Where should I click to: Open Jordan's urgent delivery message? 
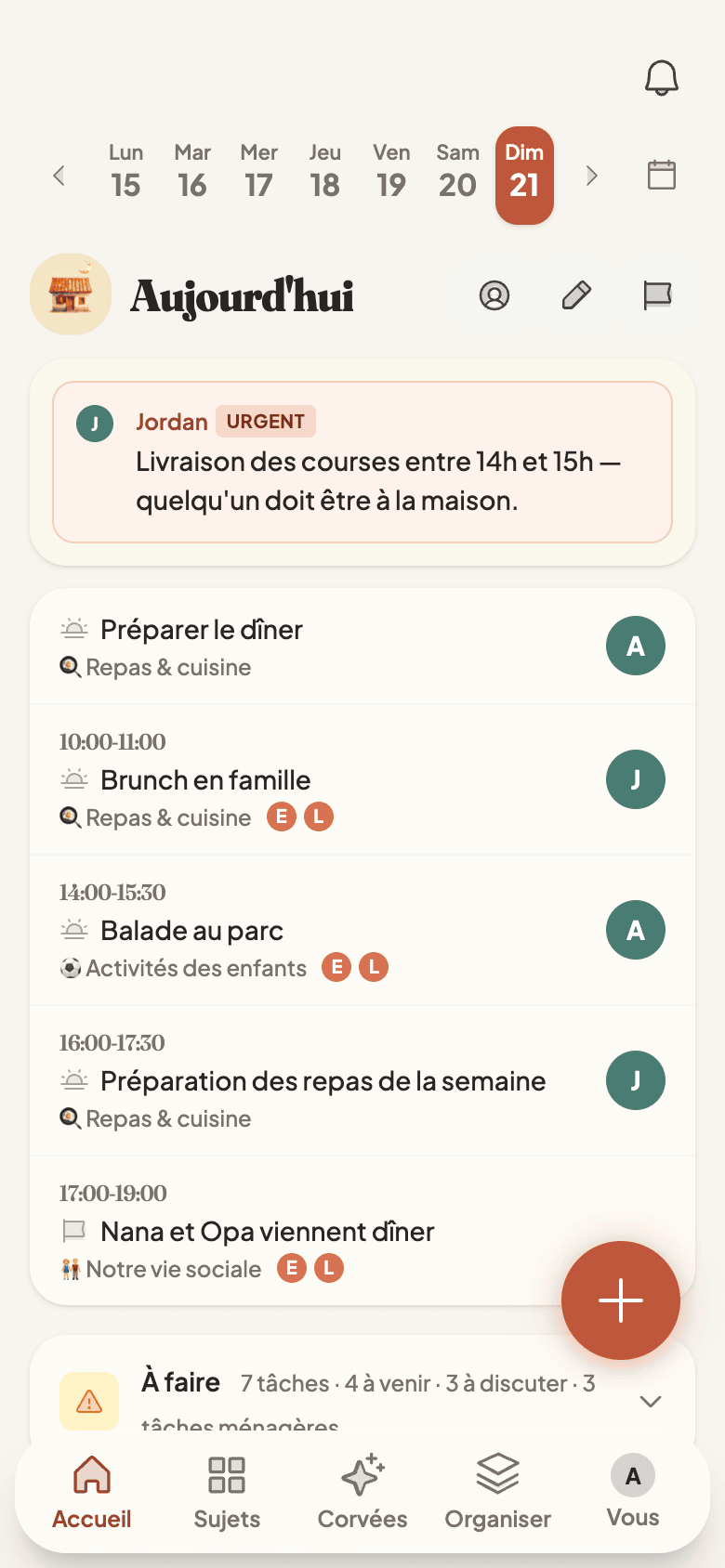tap(362, 462)
